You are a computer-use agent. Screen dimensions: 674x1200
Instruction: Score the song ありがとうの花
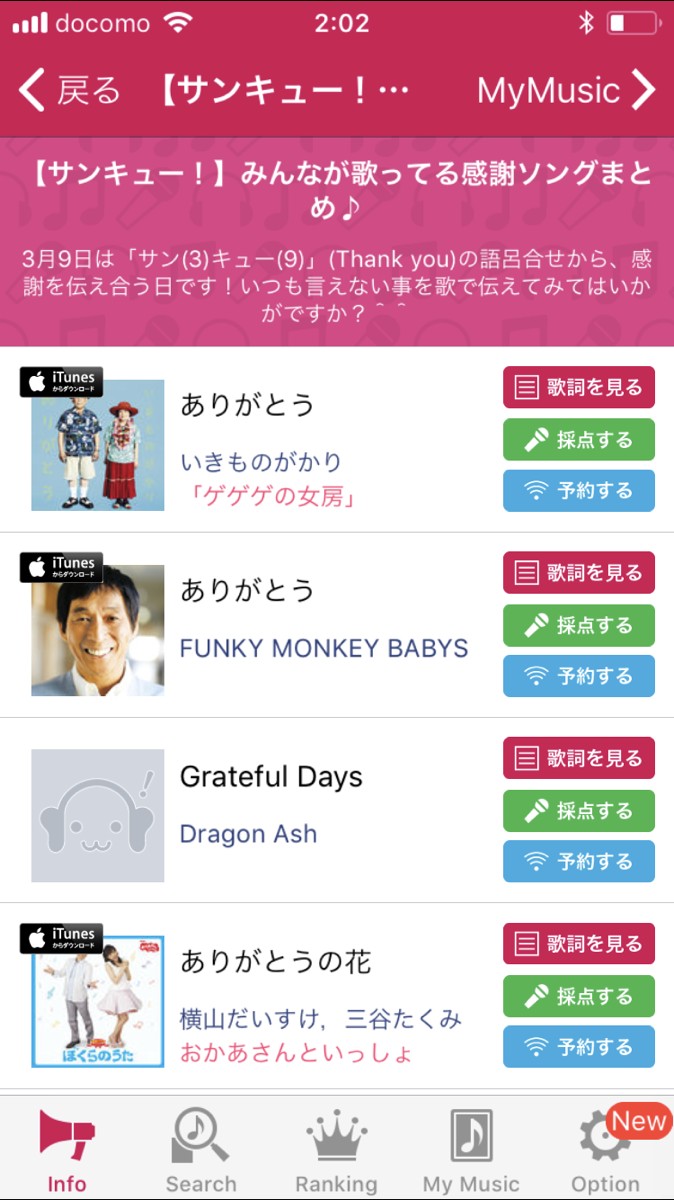[578, 997]
